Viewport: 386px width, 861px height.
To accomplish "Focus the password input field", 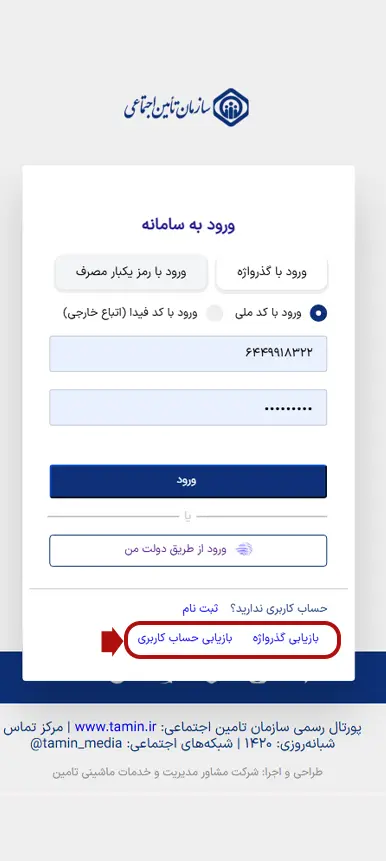I will pos(188,407).
